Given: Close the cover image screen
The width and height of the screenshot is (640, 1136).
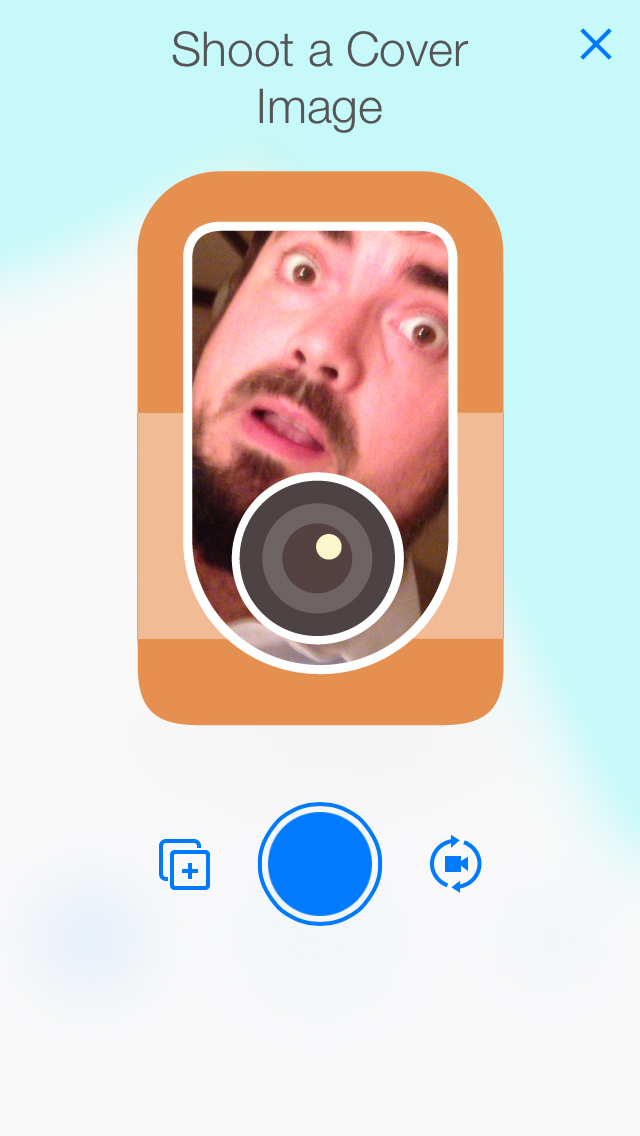Looking at the screenshot, I should click(595, 44).
